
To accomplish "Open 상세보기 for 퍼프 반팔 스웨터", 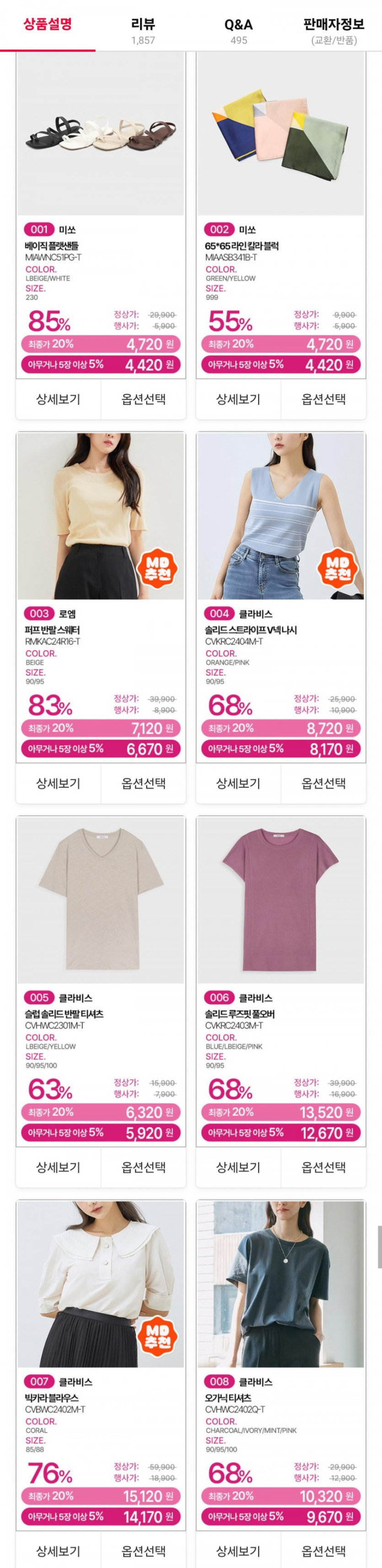I will pyautogui.click(x=59, y=784).
